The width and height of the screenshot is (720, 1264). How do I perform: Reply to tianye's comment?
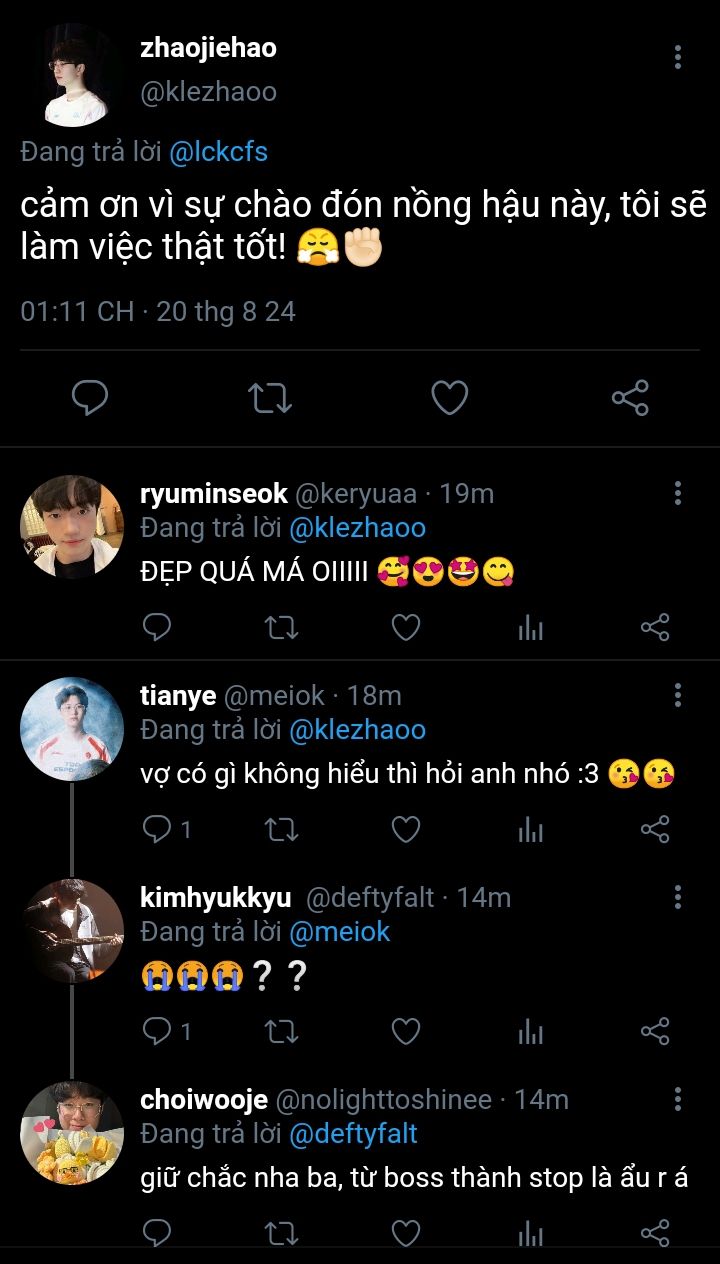point(158,829)
